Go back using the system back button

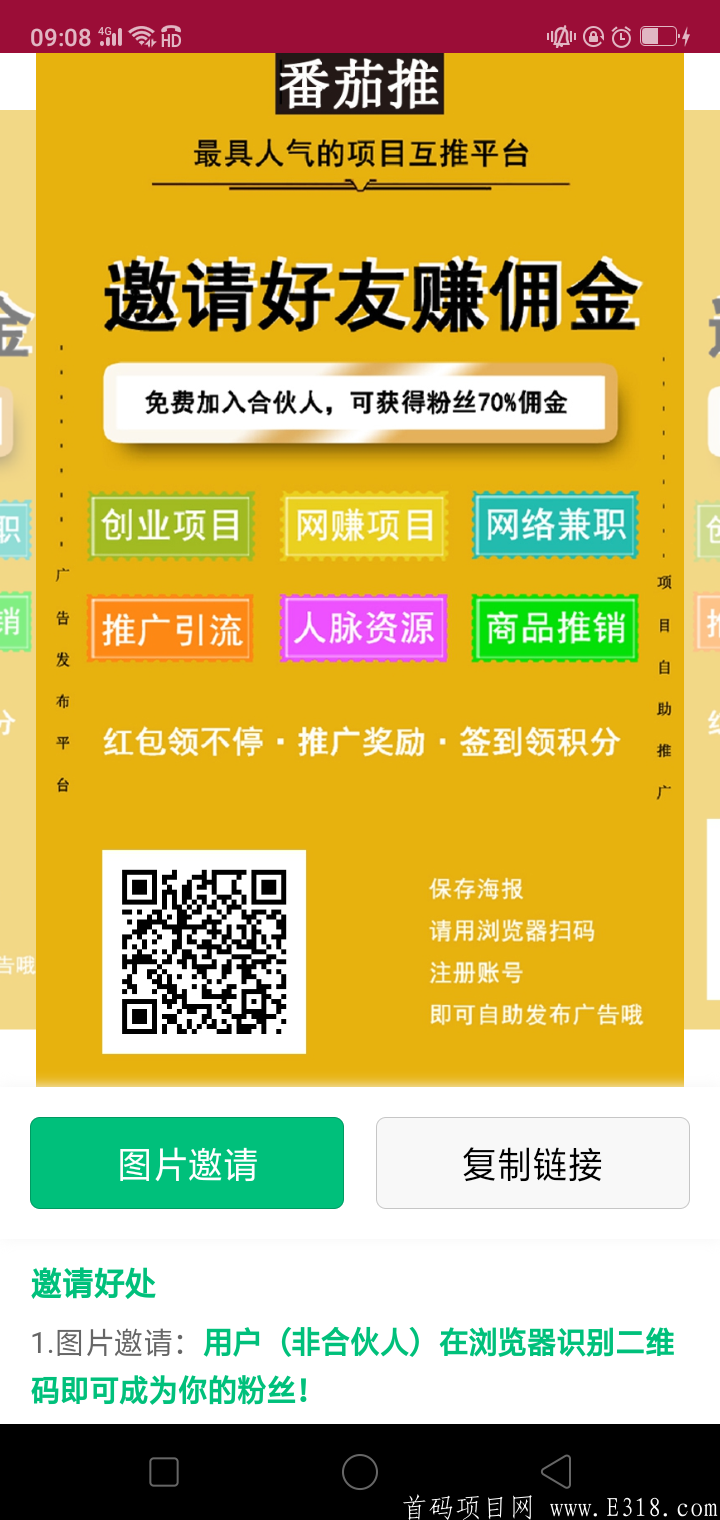coord(555,1471)
